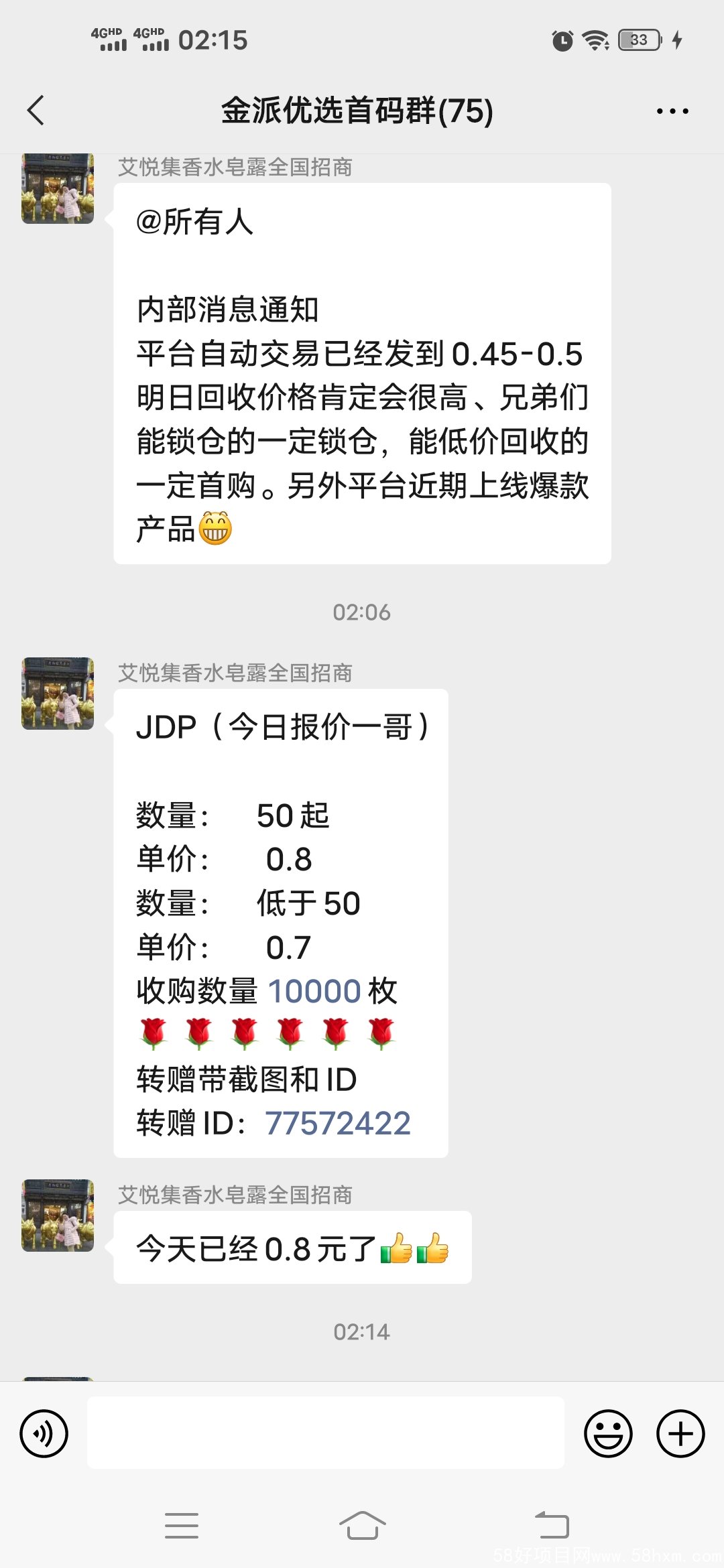The width and height of the screenshot is (724, 1568).
Task: Open the emoji picker
Action: point(608,1433)
